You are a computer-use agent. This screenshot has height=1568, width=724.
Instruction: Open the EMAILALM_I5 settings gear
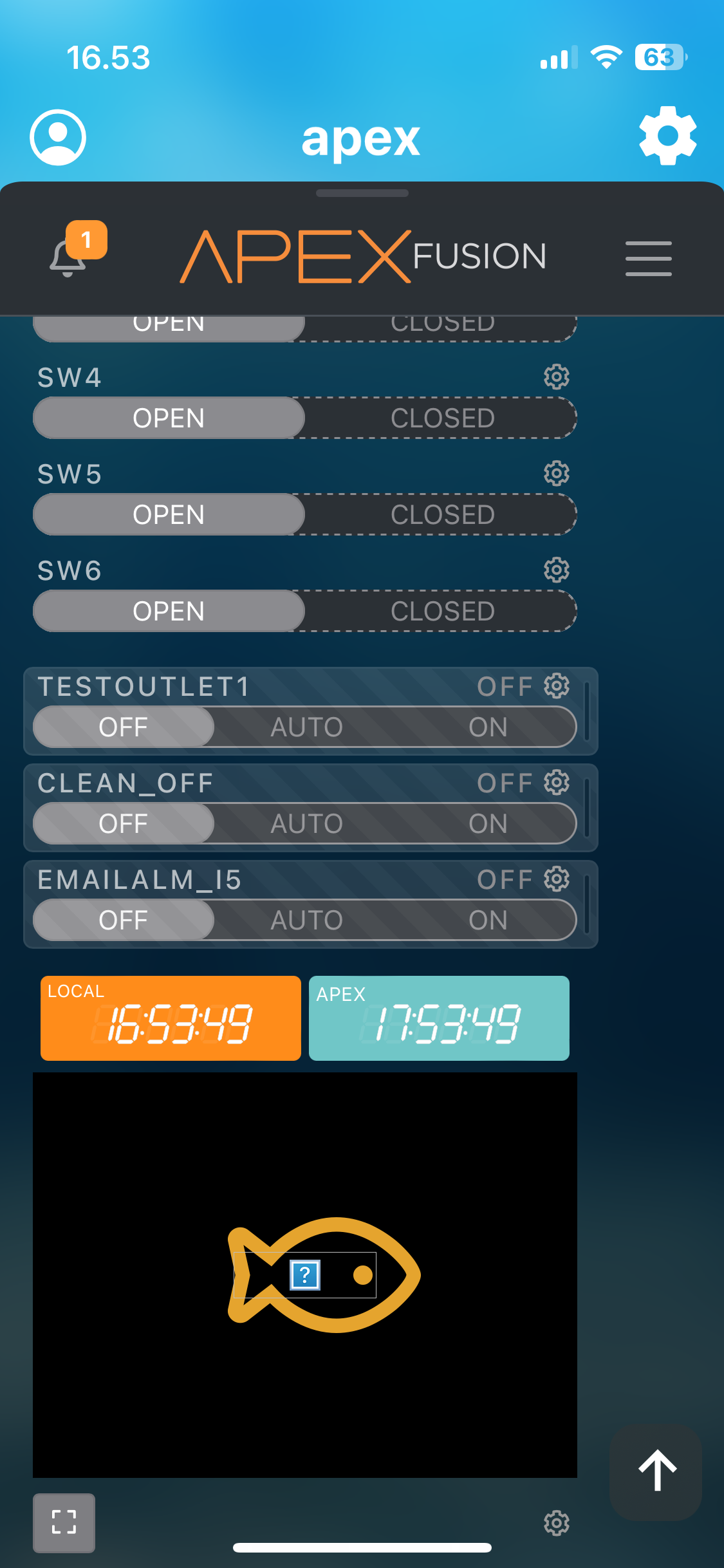pos(556,879)
